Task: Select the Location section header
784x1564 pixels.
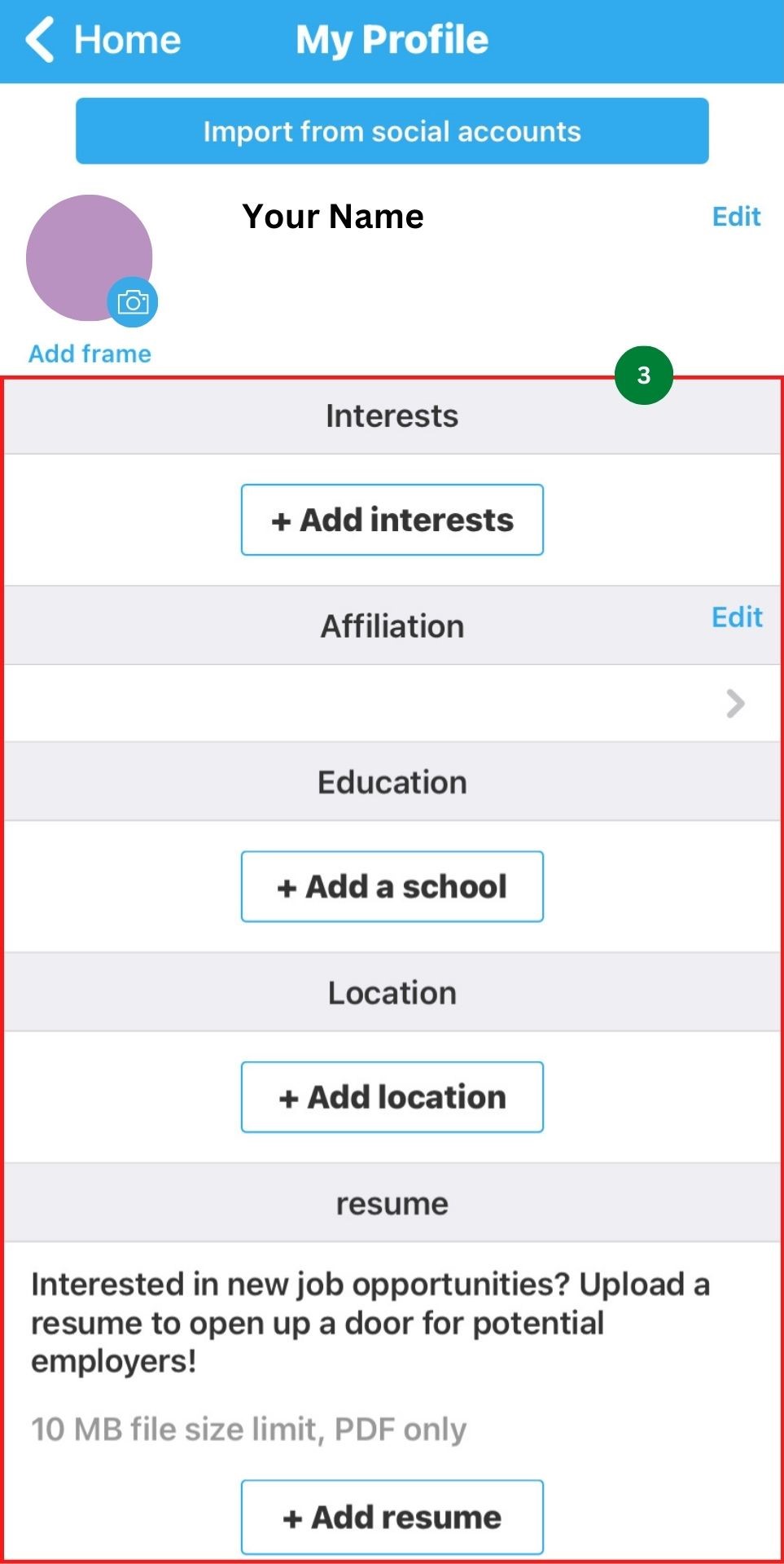Action: click(x=392, y=991)
